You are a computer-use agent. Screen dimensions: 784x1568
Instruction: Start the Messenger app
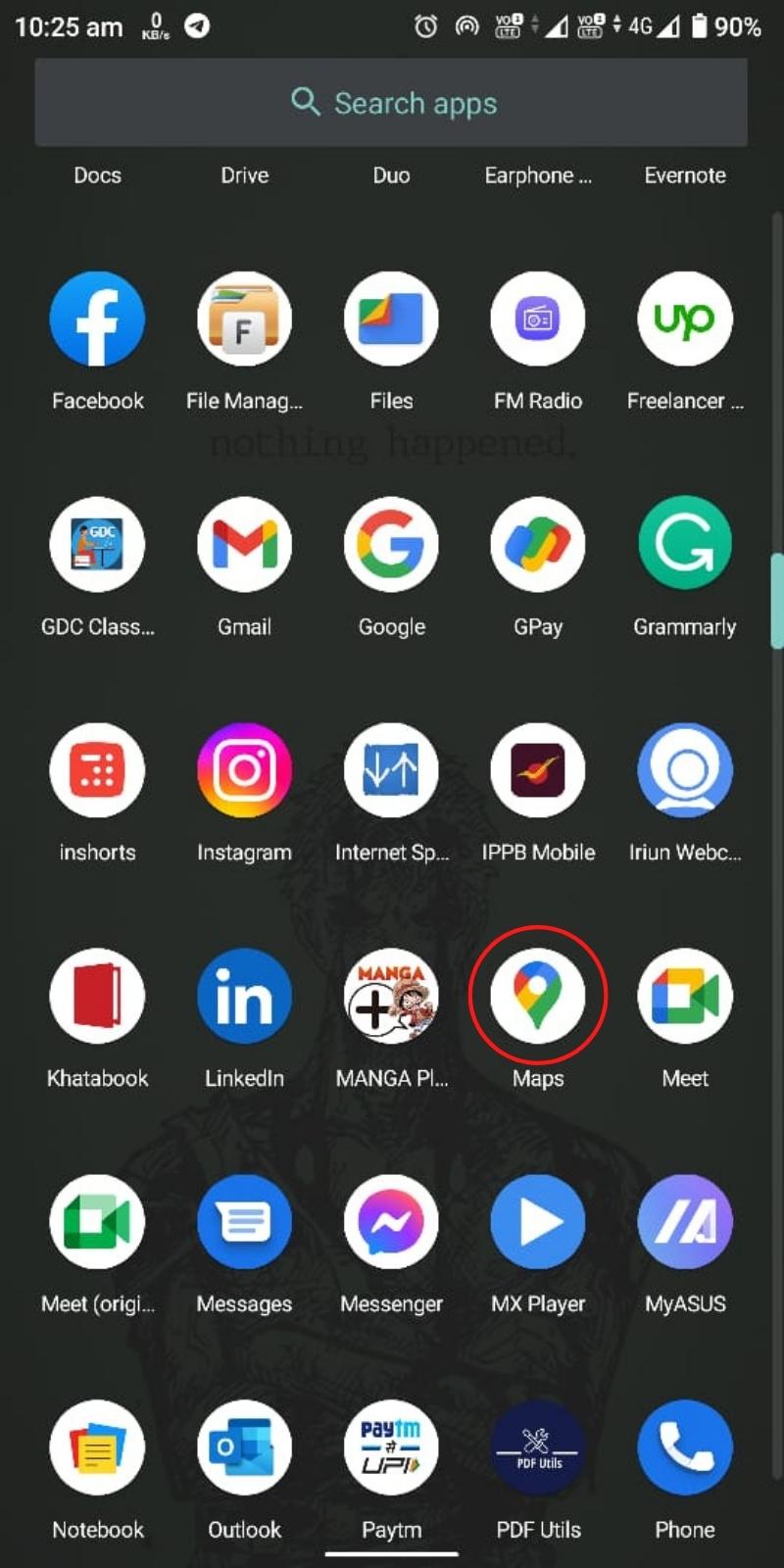pos(391,1220)
